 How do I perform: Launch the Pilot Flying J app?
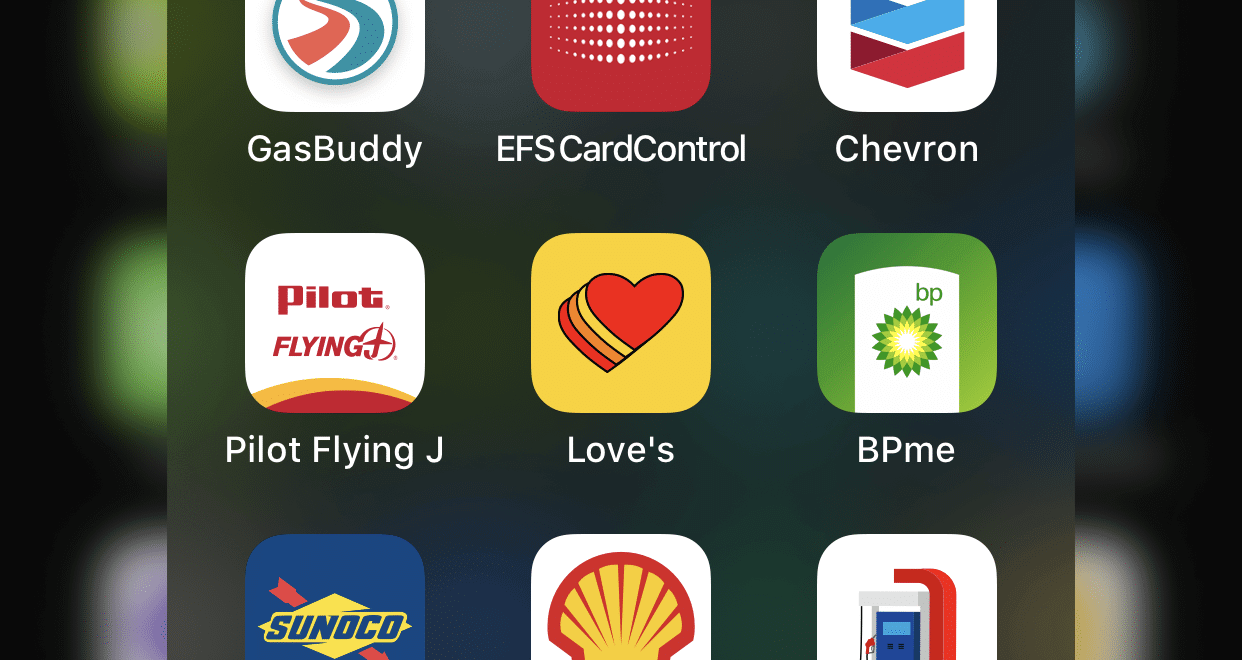tap(335, 323)
